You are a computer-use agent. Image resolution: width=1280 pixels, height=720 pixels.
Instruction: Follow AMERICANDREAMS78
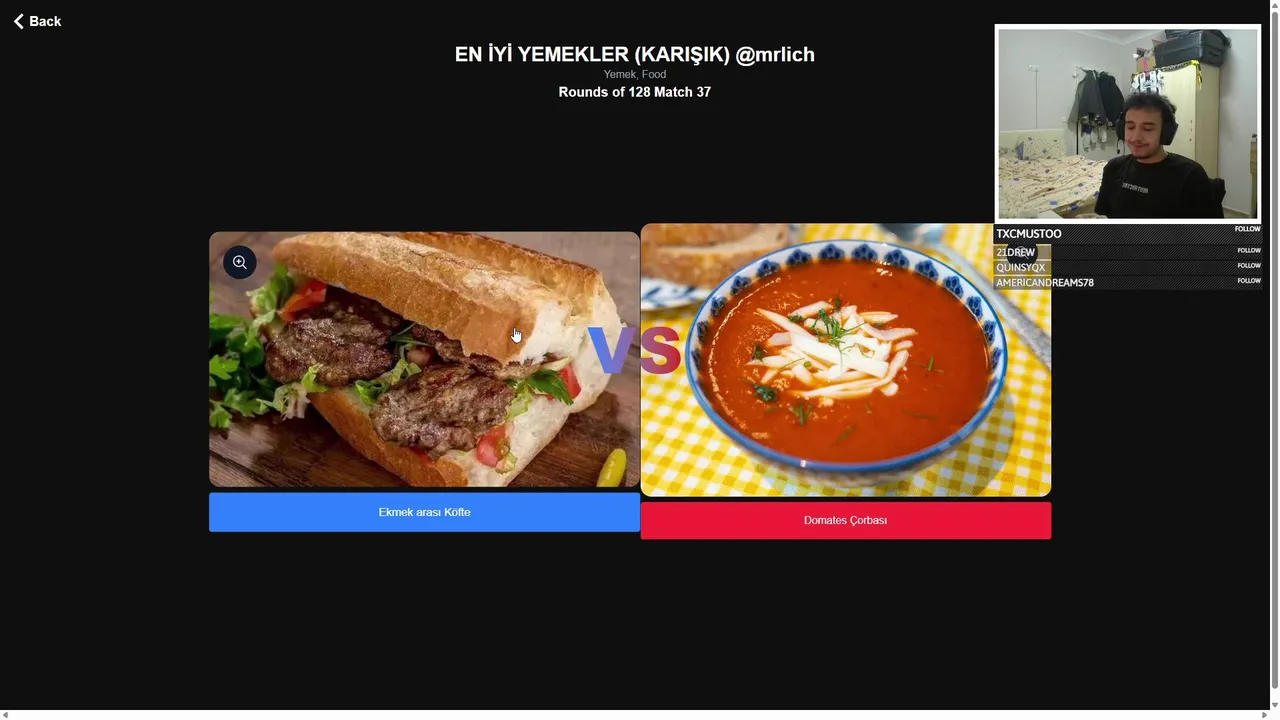[1248, 281]
